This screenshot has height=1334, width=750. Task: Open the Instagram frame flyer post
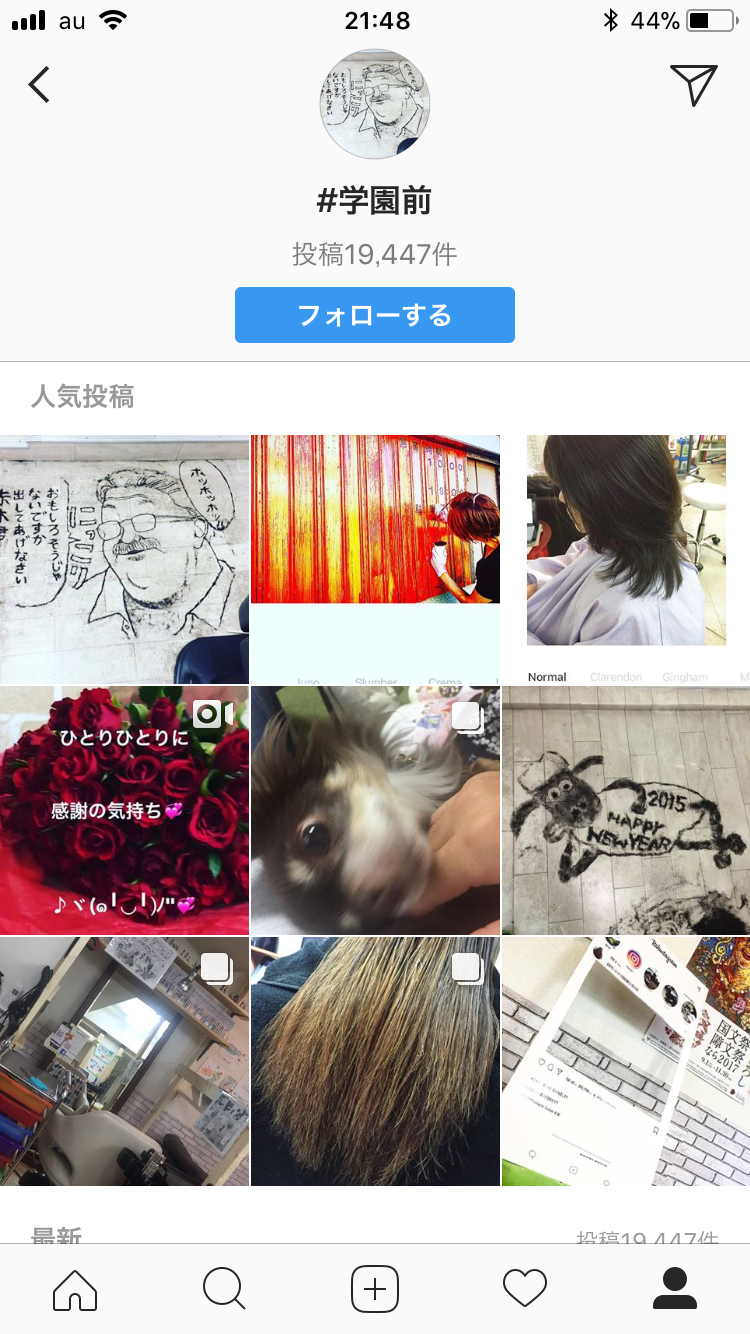coord(626,1061)
